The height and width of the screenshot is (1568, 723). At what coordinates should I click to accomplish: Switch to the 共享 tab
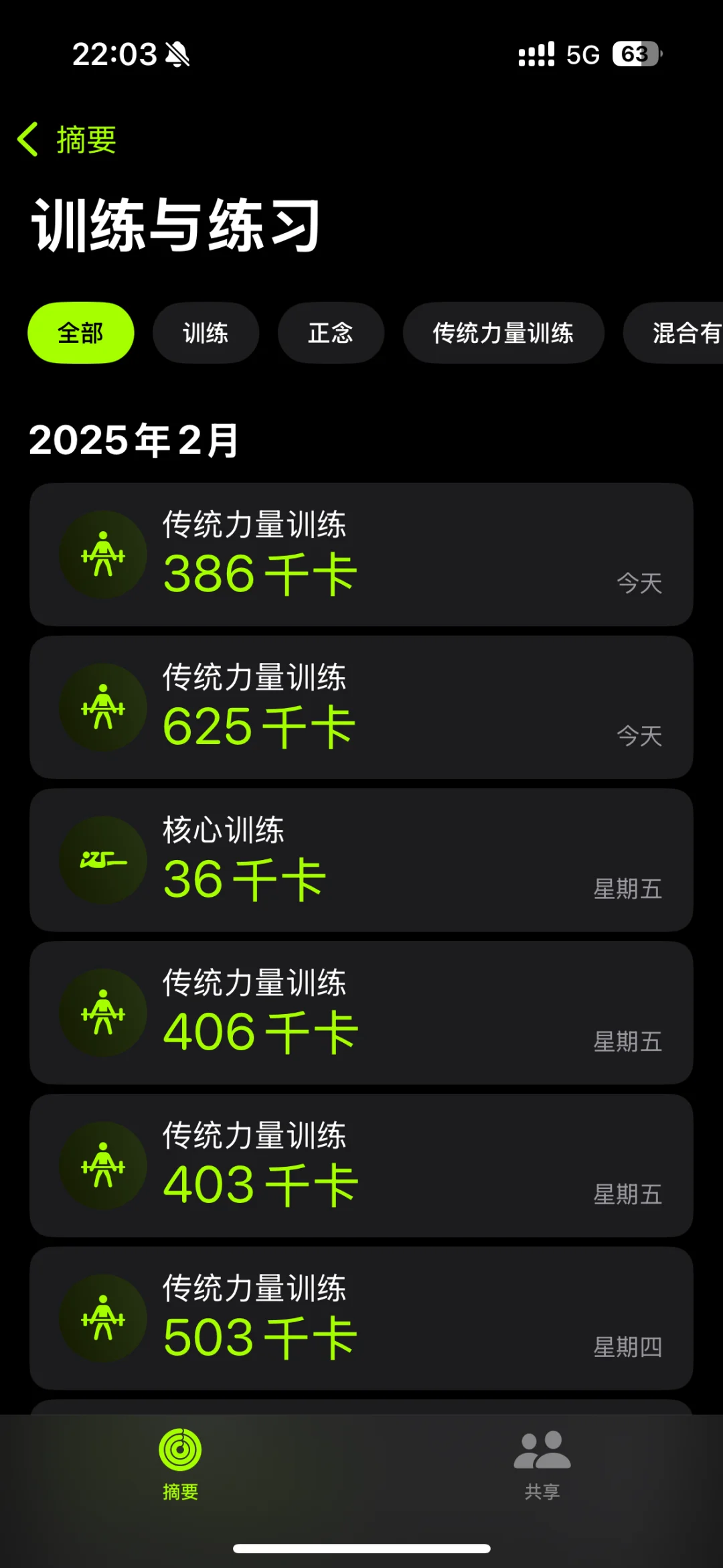click(x=542, y=1464)
